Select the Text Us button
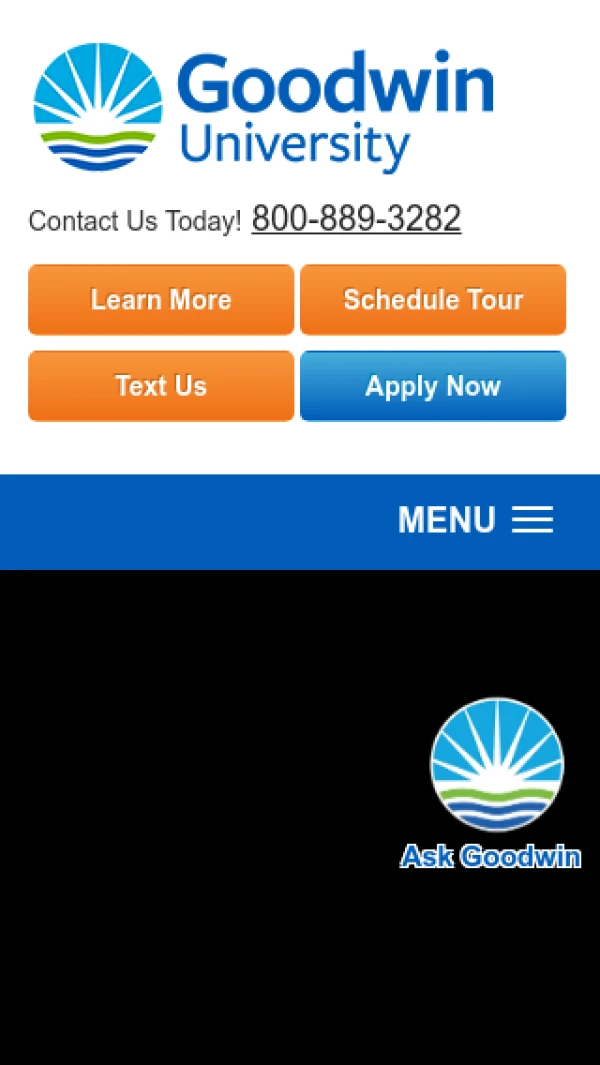Screen dimensions: 600x1065 point(161,386)
